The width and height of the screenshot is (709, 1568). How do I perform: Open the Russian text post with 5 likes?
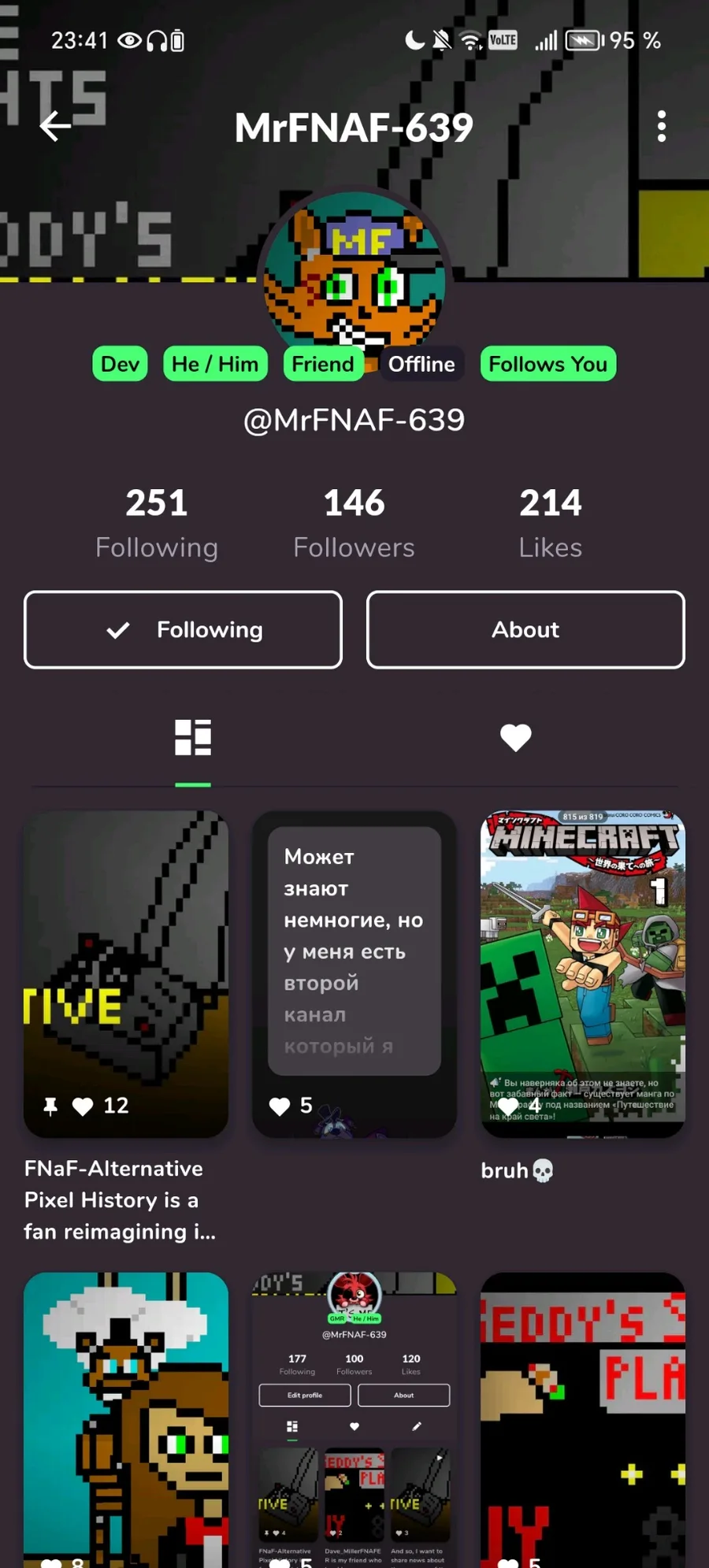tap(354, 973)
